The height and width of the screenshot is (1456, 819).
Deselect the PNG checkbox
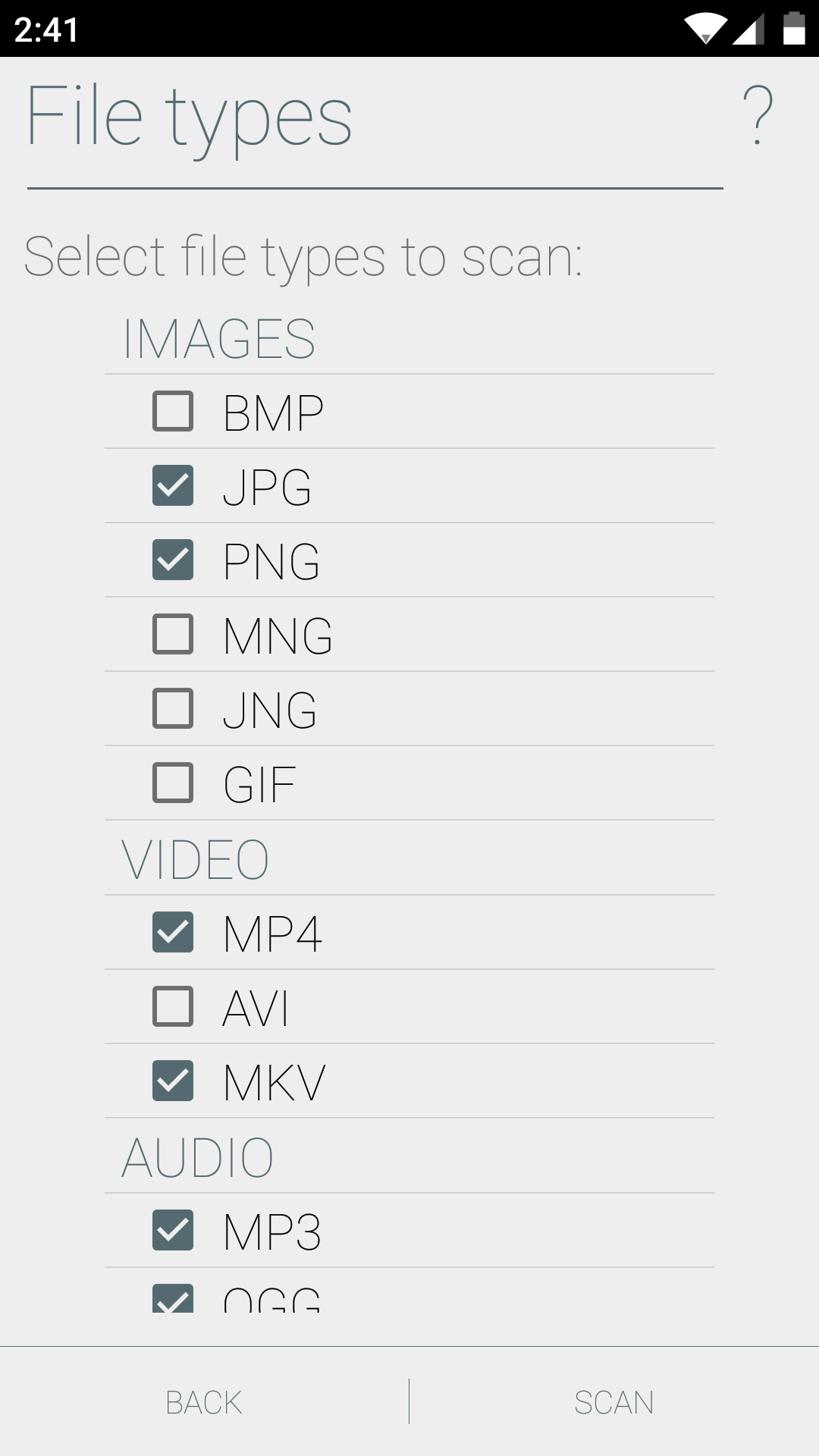[173, 560]
